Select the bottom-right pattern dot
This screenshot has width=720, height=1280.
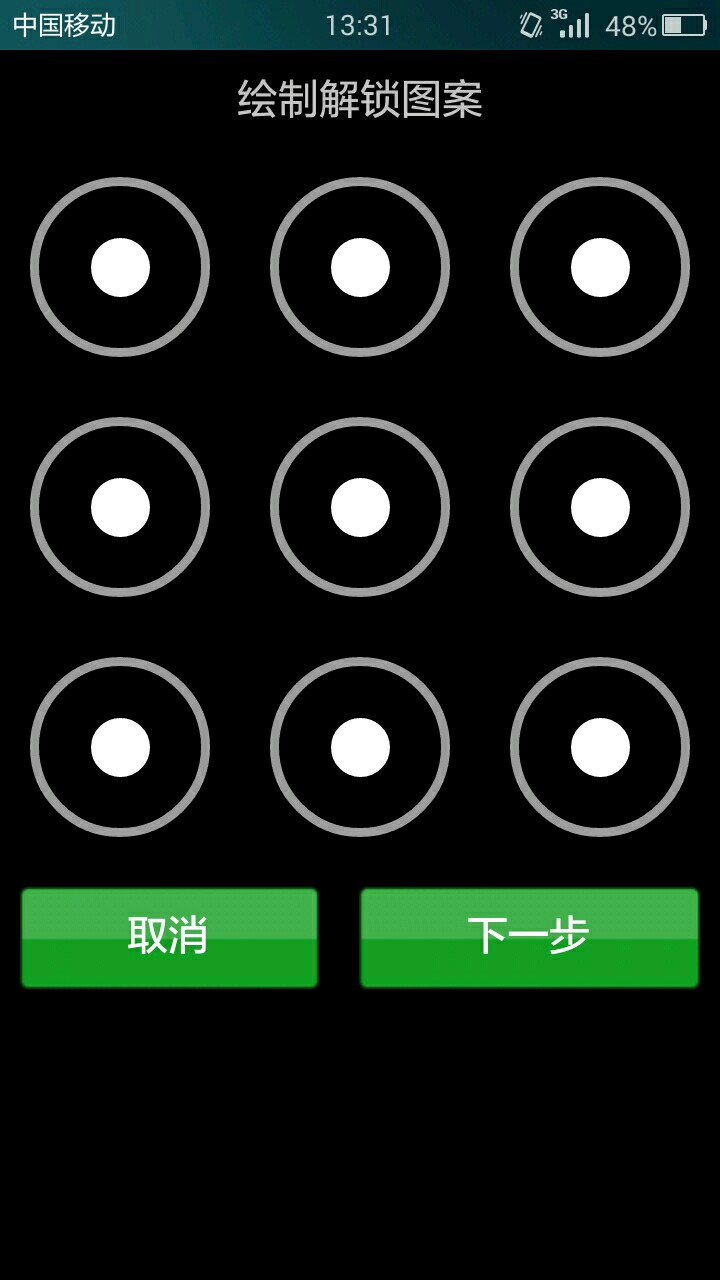point(600,747)
